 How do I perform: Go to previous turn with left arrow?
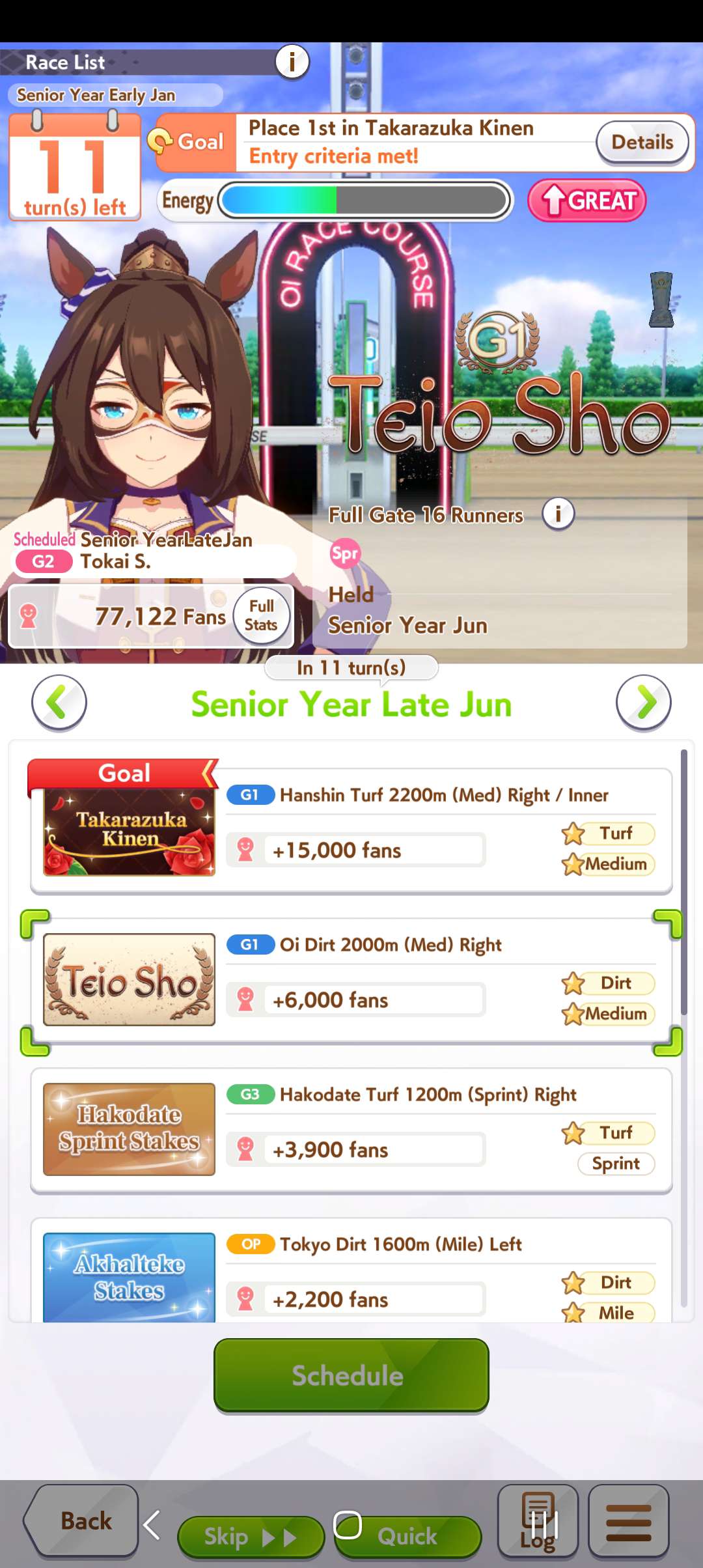[x=59, y=703]
